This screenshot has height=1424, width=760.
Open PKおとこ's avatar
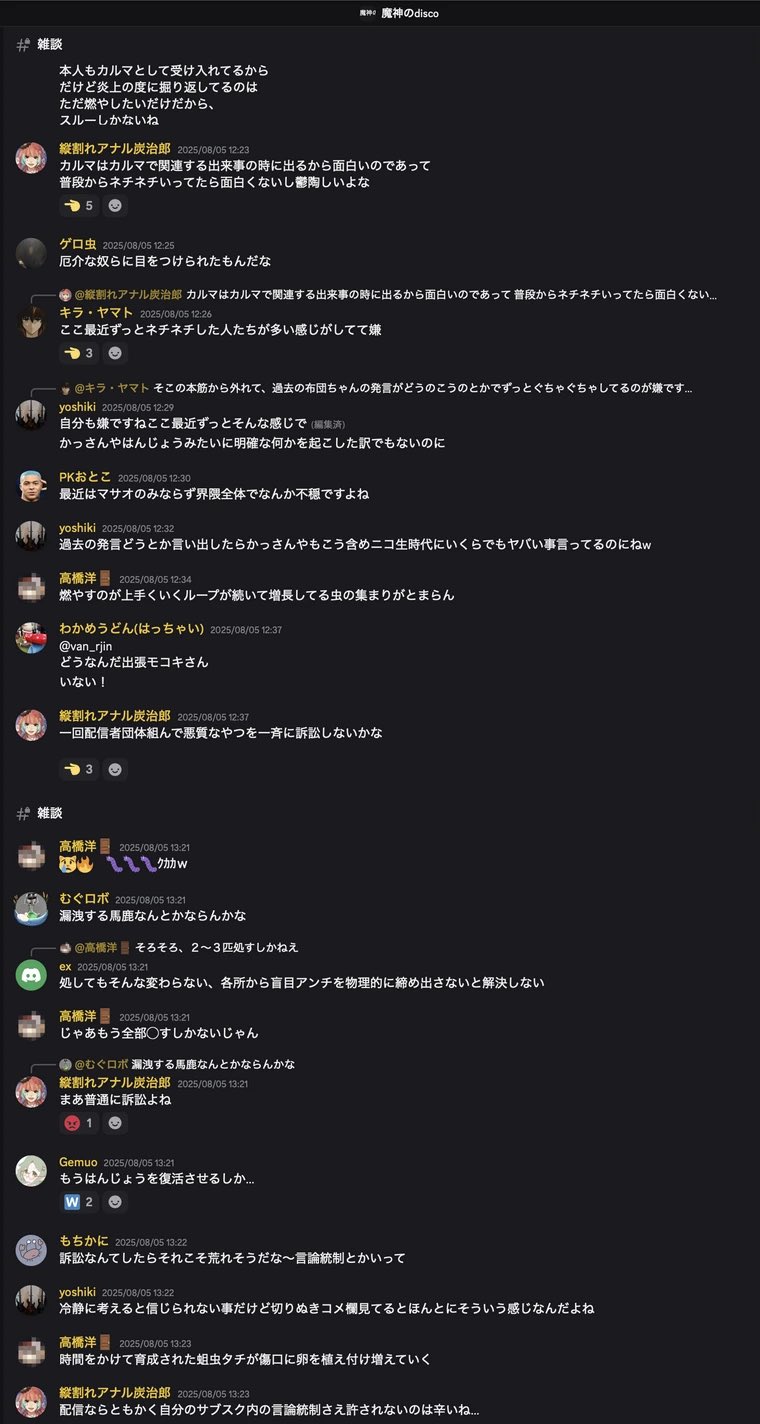pos(31,486)
